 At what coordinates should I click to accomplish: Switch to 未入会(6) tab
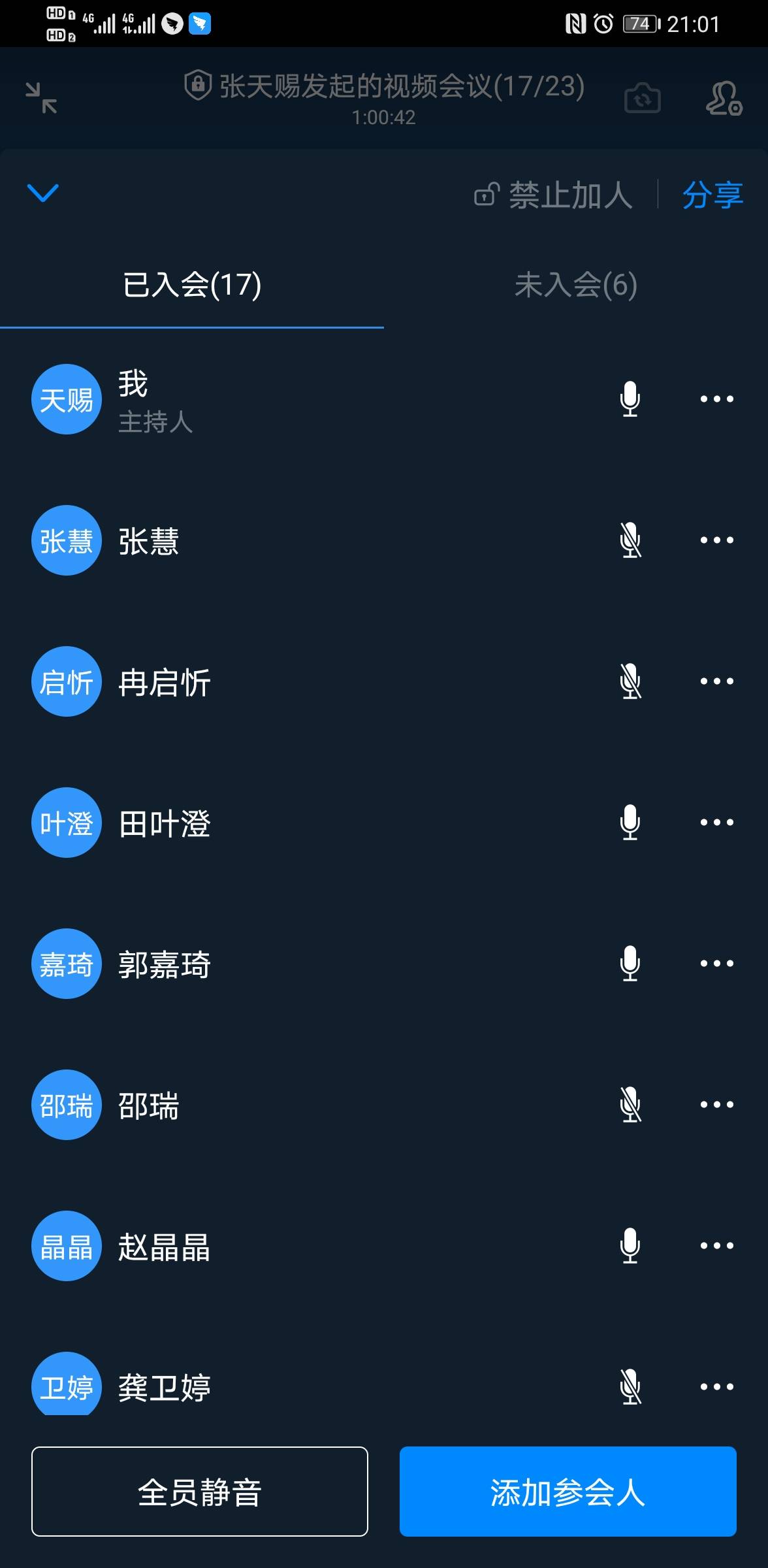(x=575, y=285)
